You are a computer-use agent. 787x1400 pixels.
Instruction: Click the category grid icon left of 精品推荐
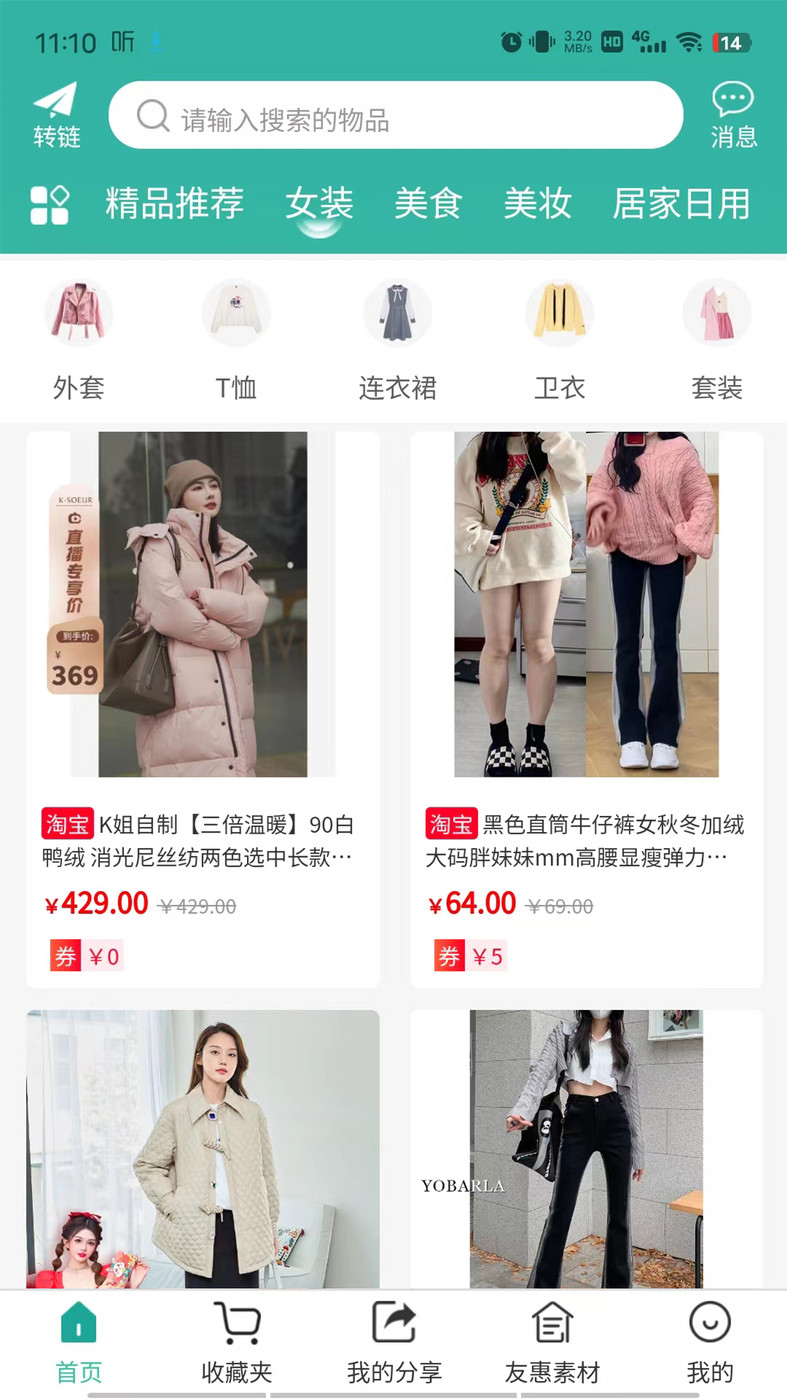[52, 204]
